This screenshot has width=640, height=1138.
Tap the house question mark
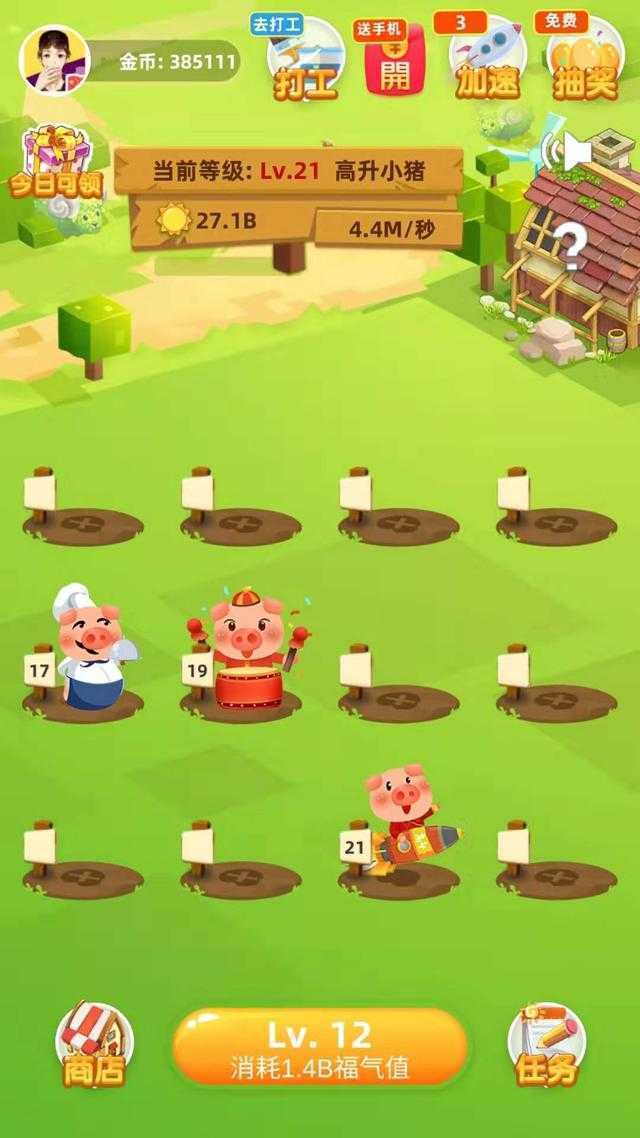[571, 248]
